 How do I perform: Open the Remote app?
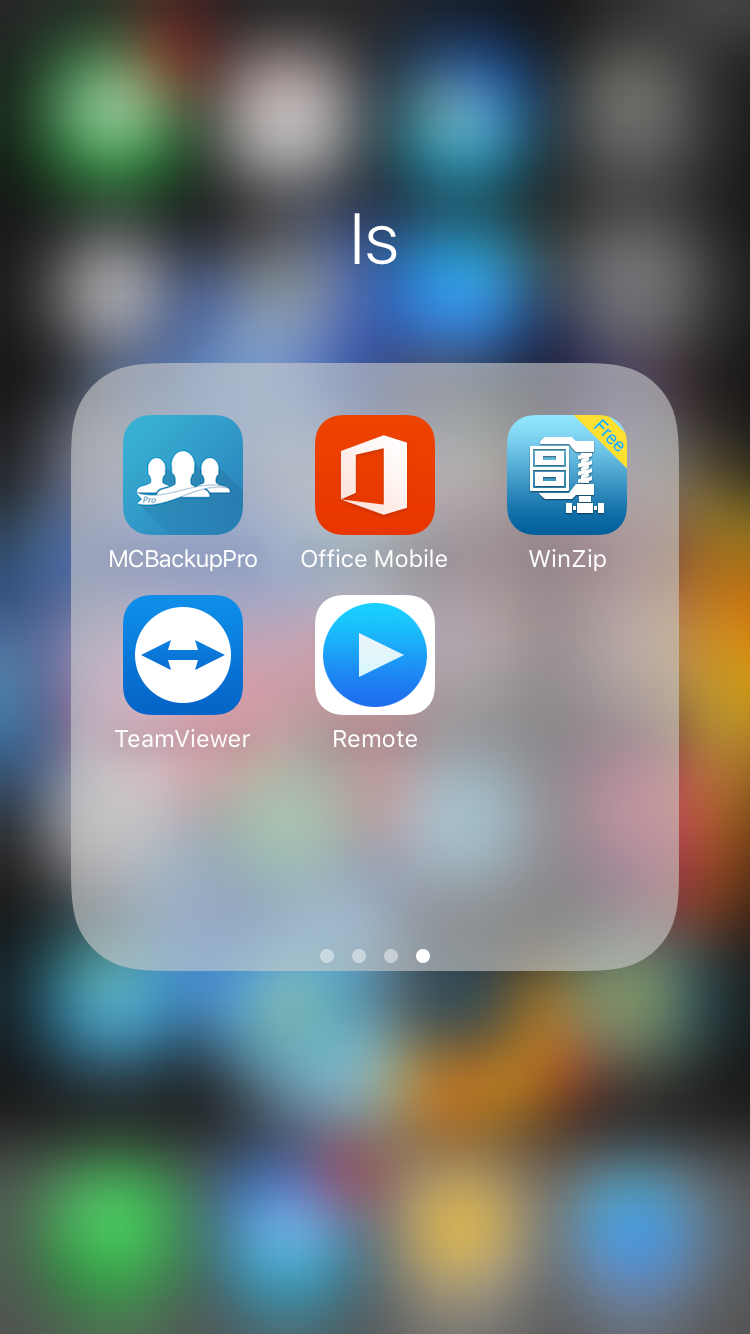point(375,655)
